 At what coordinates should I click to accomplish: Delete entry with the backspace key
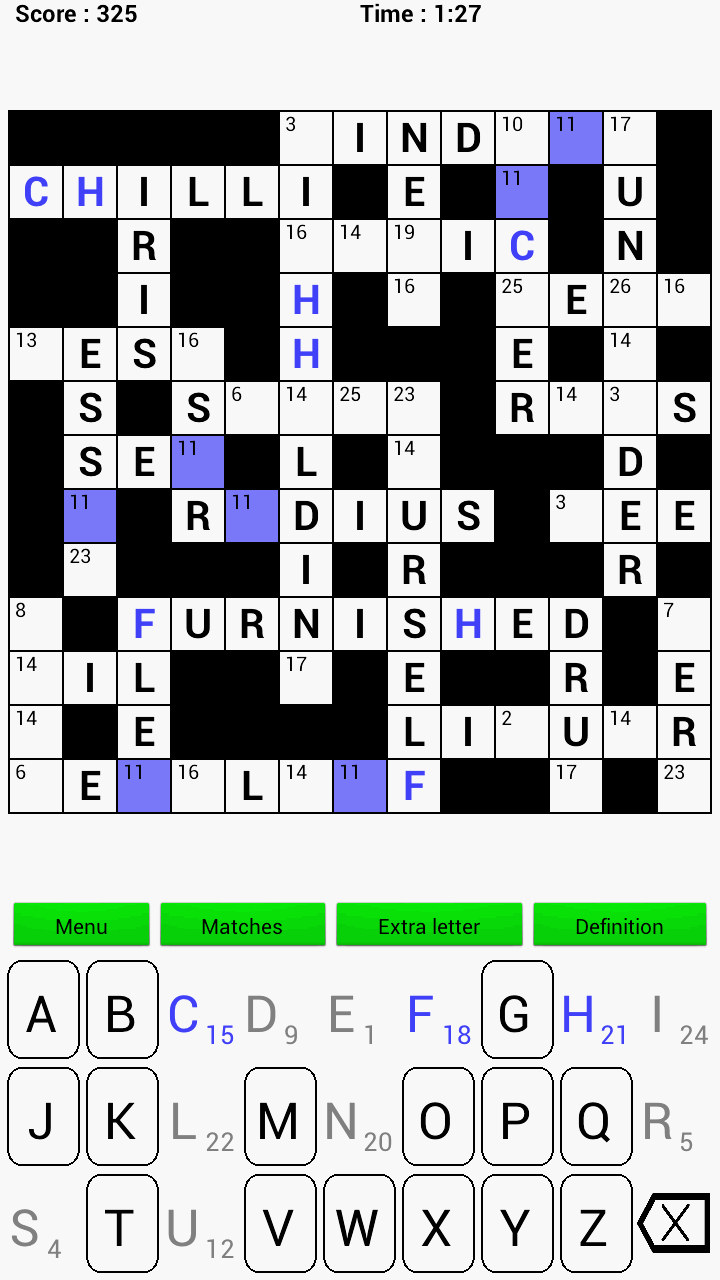675,1223
